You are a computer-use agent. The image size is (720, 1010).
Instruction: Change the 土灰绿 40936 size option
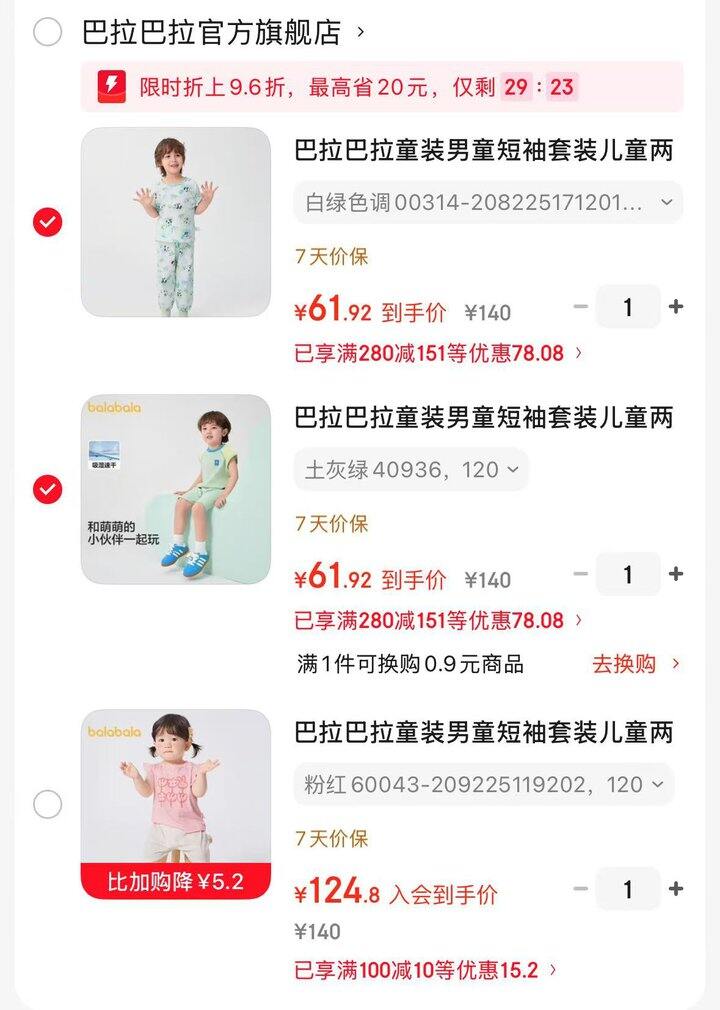click(x=411, y=469)
